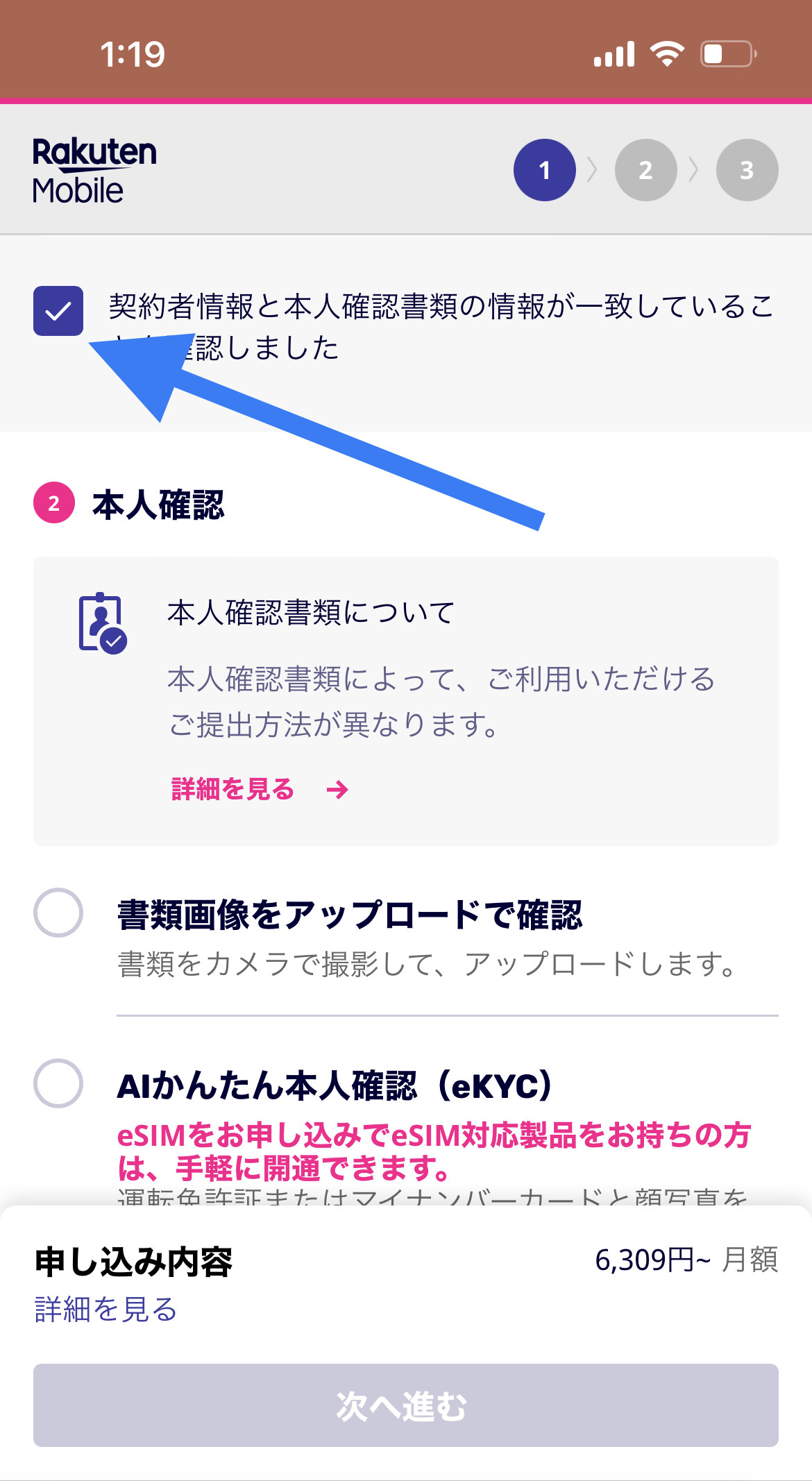This screenshot has width=812, height=1481.
Task: Select 書類画像をアップロードで確認 option
Action: pos(58,913)
